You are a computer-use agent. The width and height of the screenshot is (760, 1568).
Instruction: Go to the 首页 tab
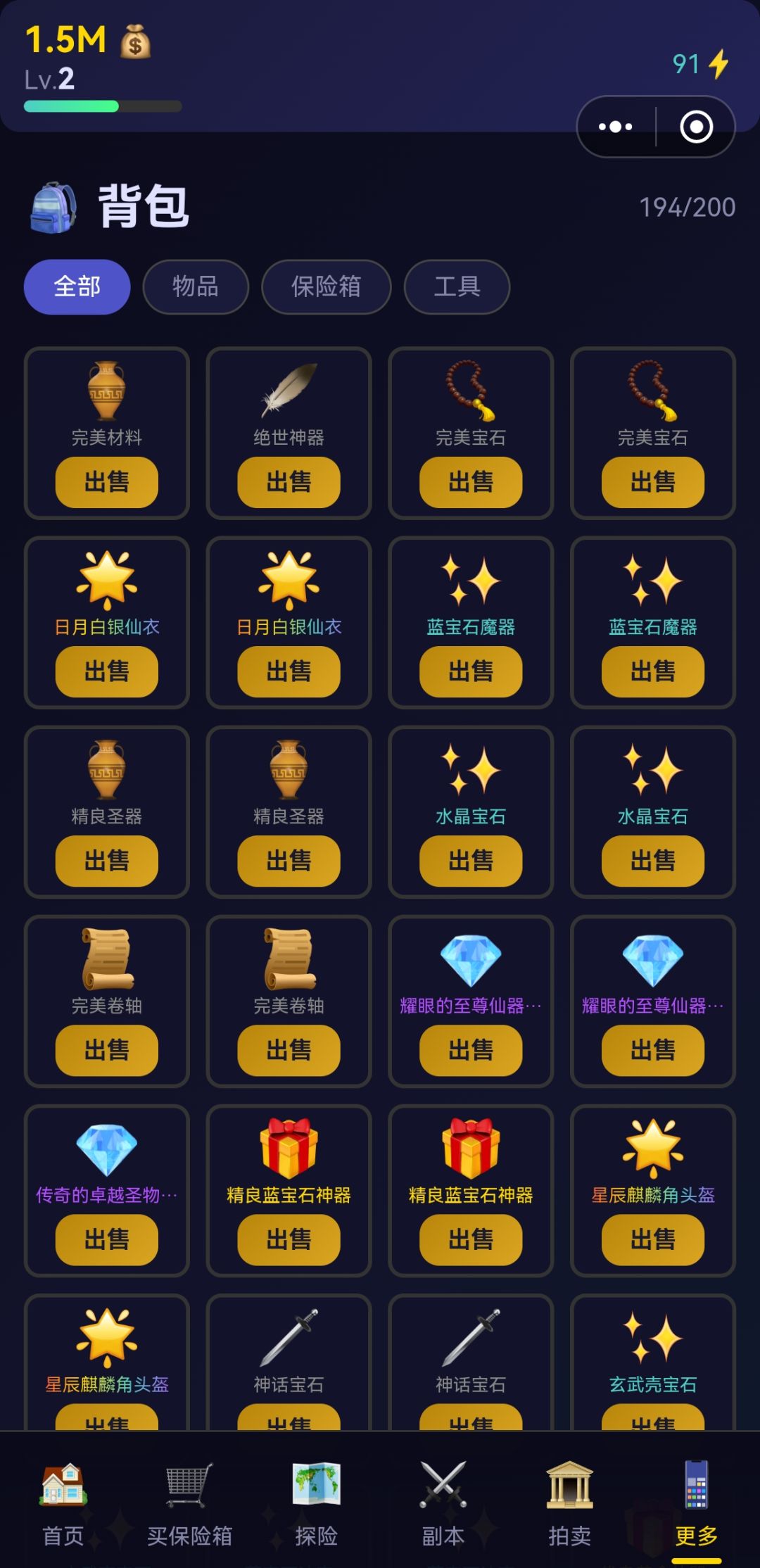click(63, 1503)
